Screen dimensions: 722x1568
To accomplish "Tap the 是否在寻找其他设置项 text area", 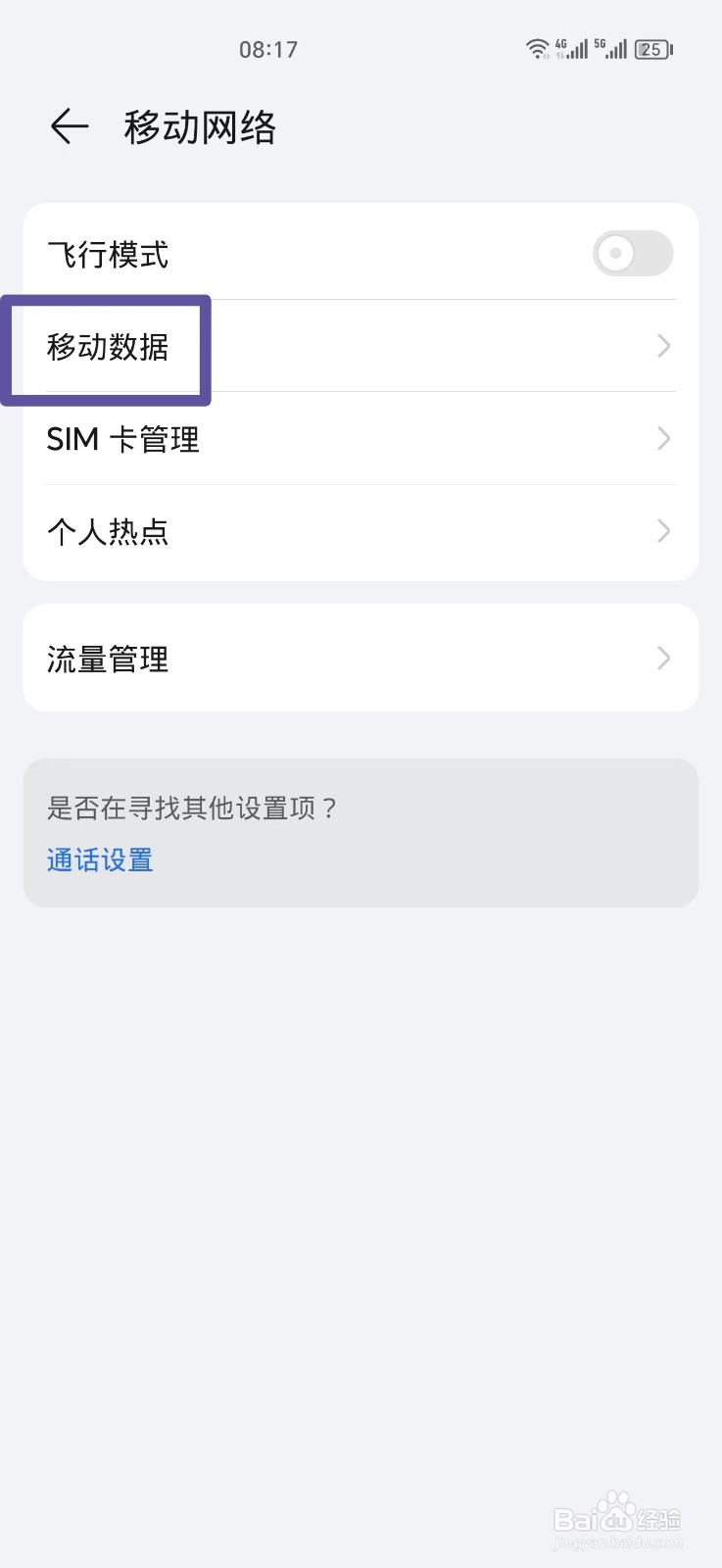I will point(193,808).
